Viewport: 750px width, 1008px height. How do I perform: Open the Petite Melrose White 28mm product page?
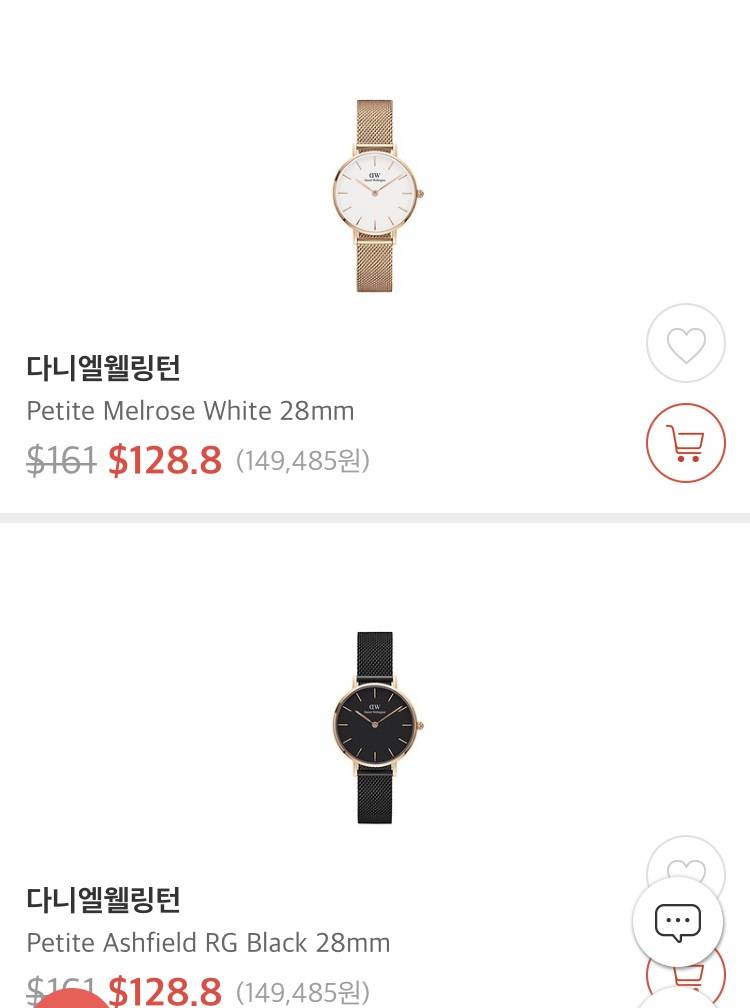coord(190,410)
